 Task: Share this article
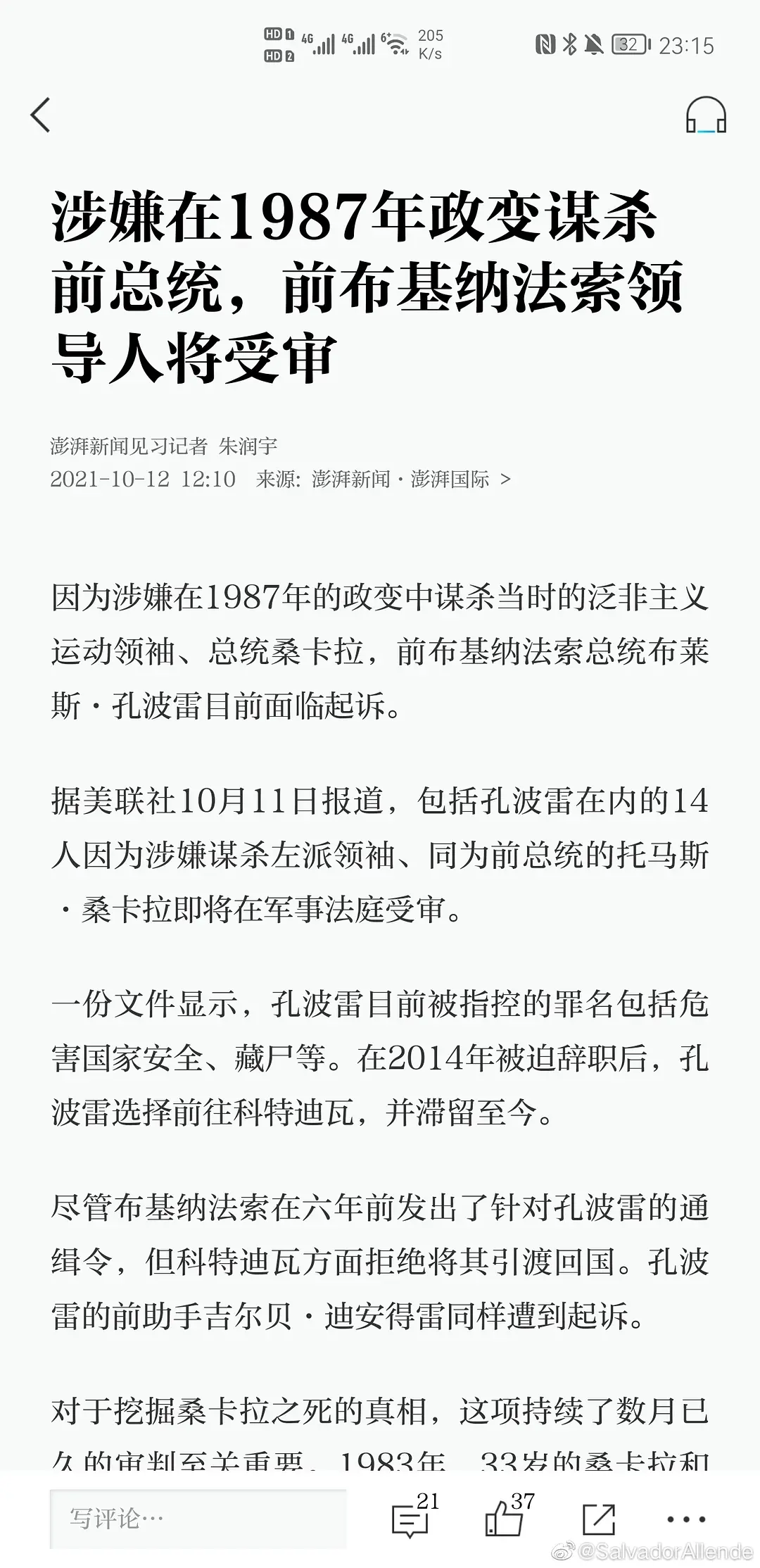coord(599,1518)
